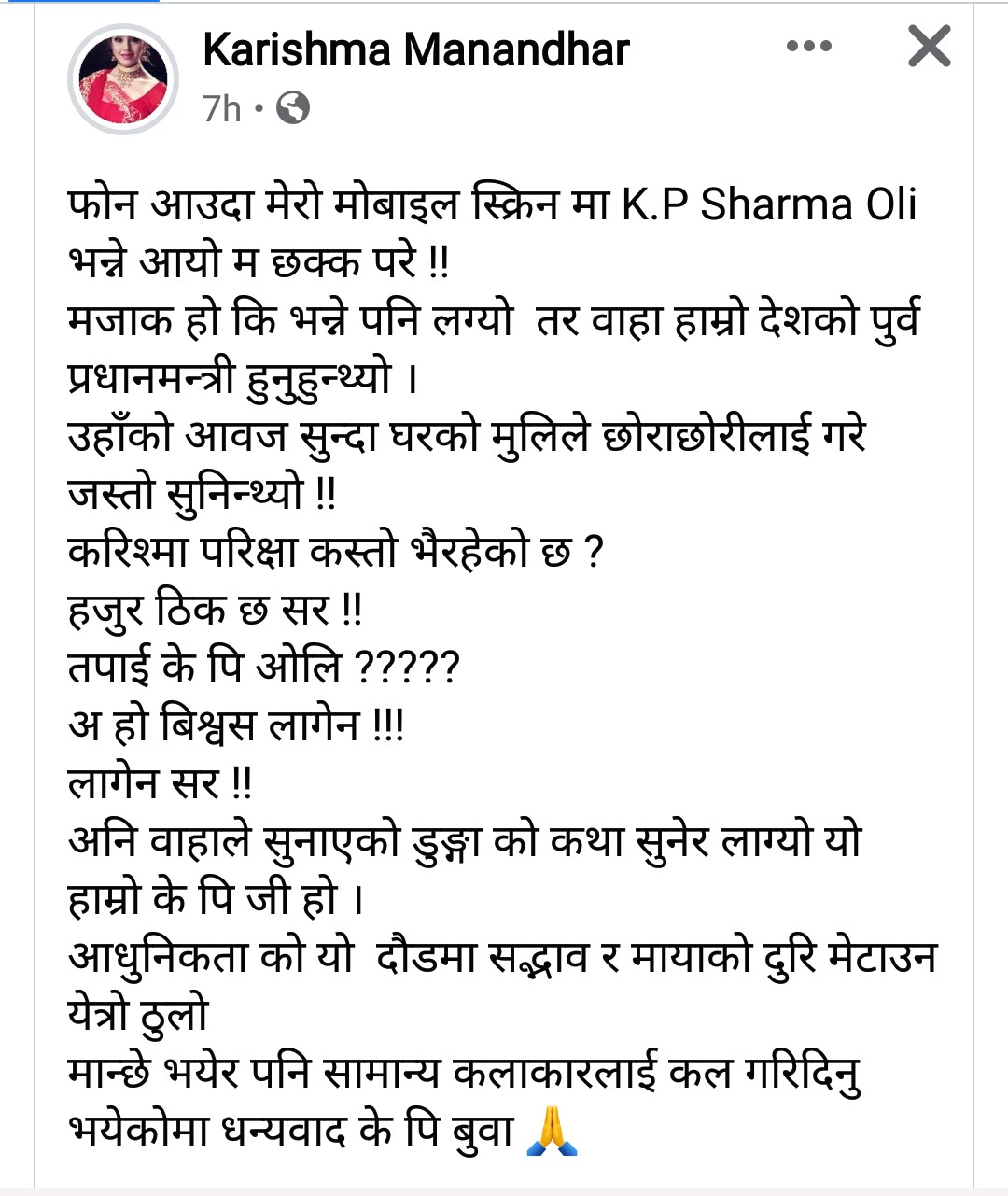Open Karishma Manandhar's profile picture
This screenshot has height=1196, width=1008.
[x=122, y=79]
